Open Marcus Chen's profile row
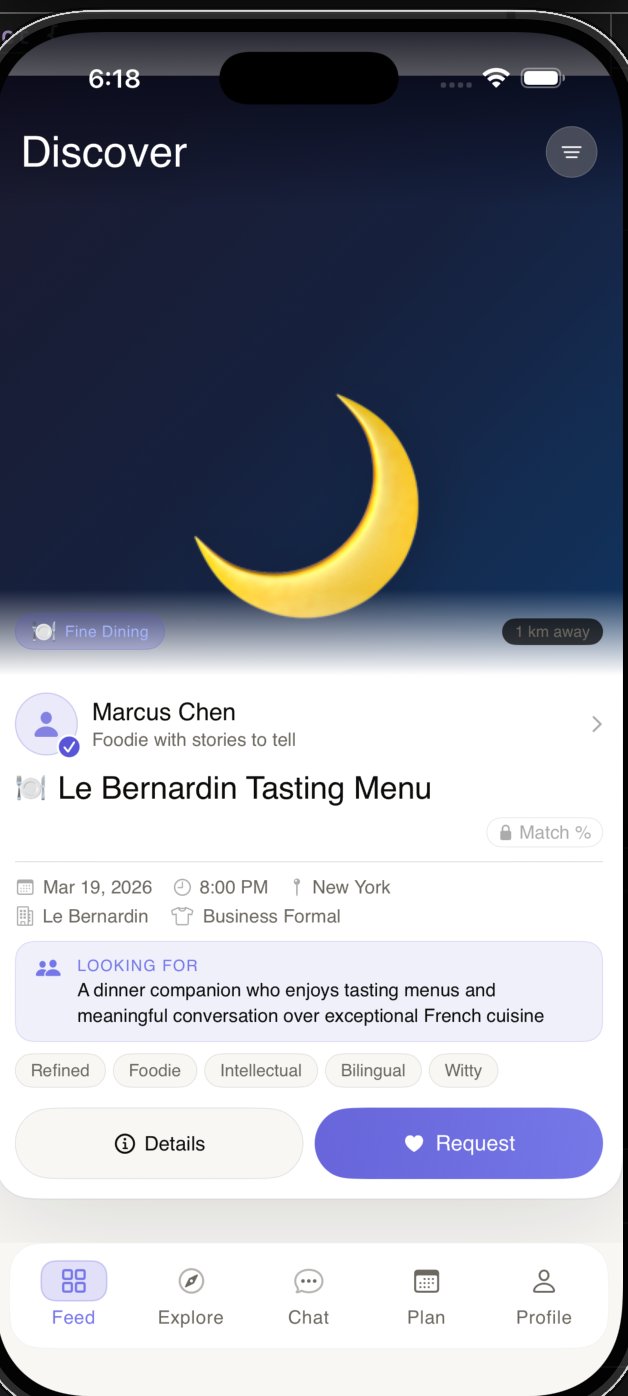 coord(308,724)
